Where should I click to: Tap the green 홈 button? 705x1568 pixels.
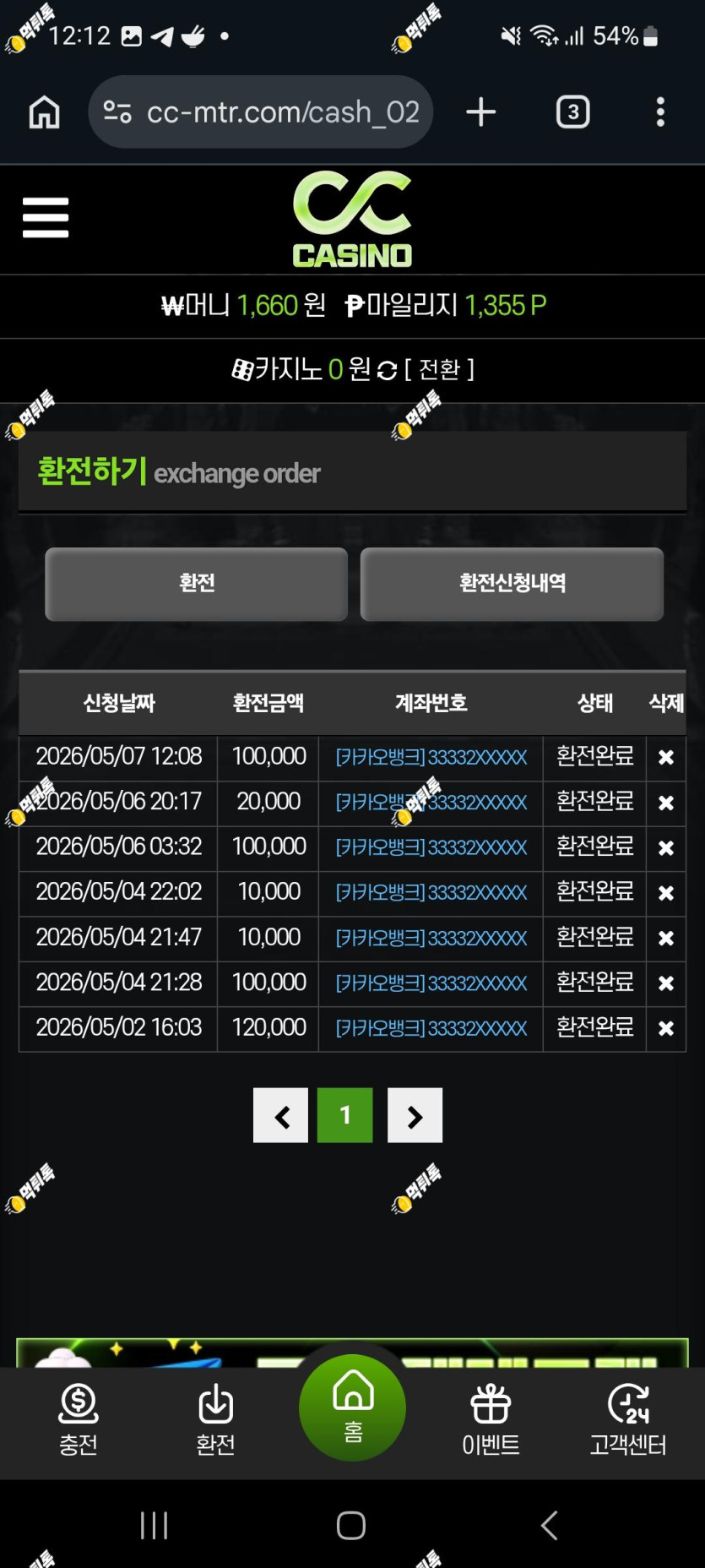[352, 1407]
